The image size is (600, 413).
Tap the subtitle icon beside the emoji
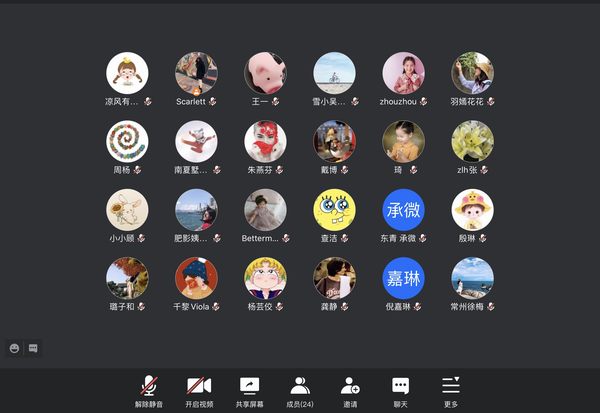[33, 348]
